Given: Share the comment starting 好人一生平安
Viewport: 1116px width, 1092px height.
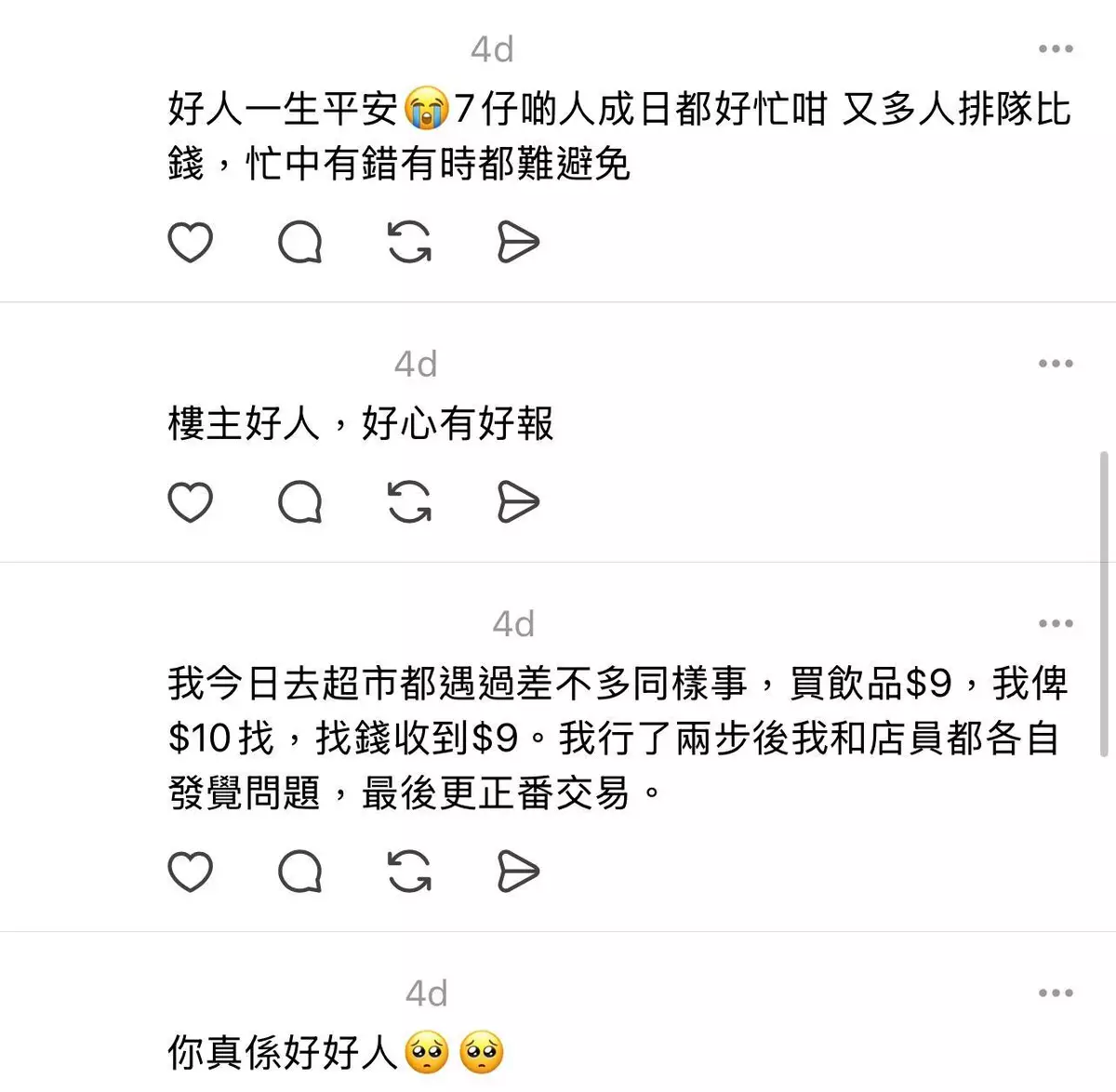Looking at the screenshot, I should (x=518, y=243).
